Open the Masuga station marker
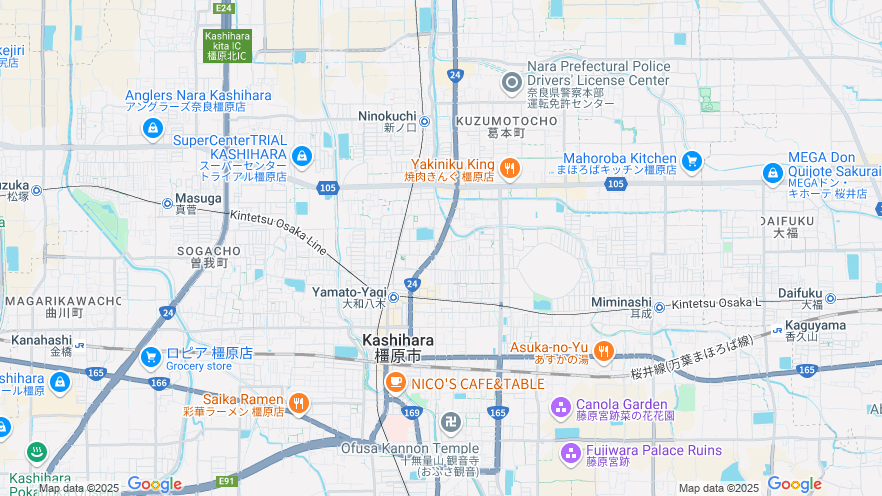Screen dimensions: 882x496 coord(168,203)
